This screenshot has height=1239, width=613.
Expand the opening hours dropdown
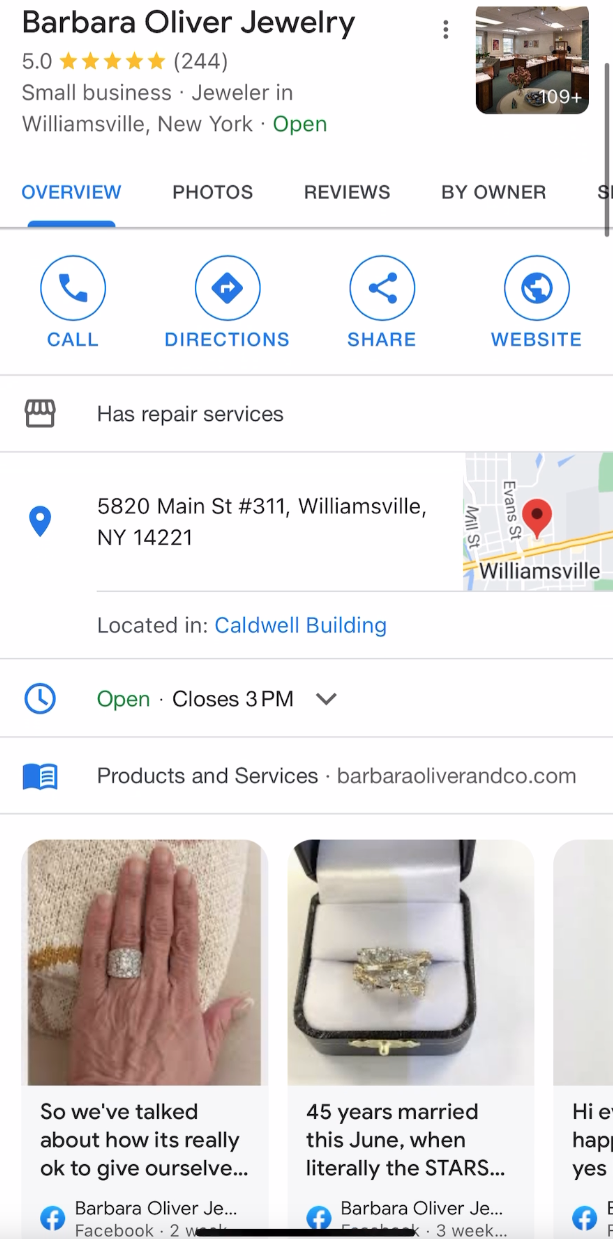[326, 699]
